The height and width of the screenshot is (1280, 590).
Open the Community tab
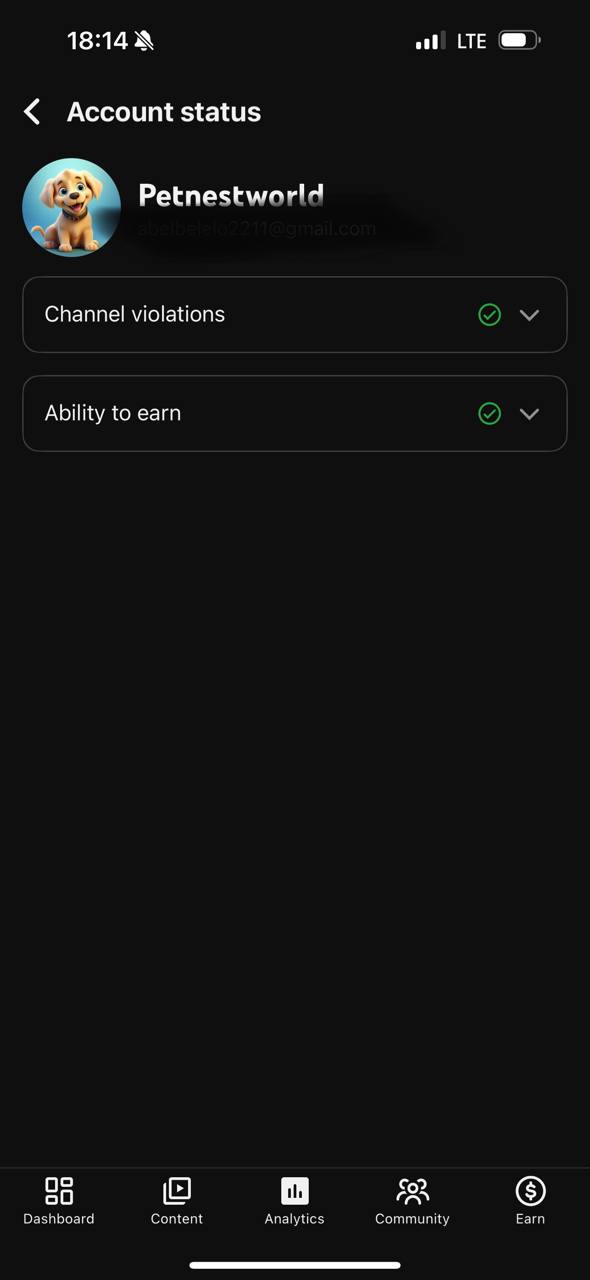412,1201
